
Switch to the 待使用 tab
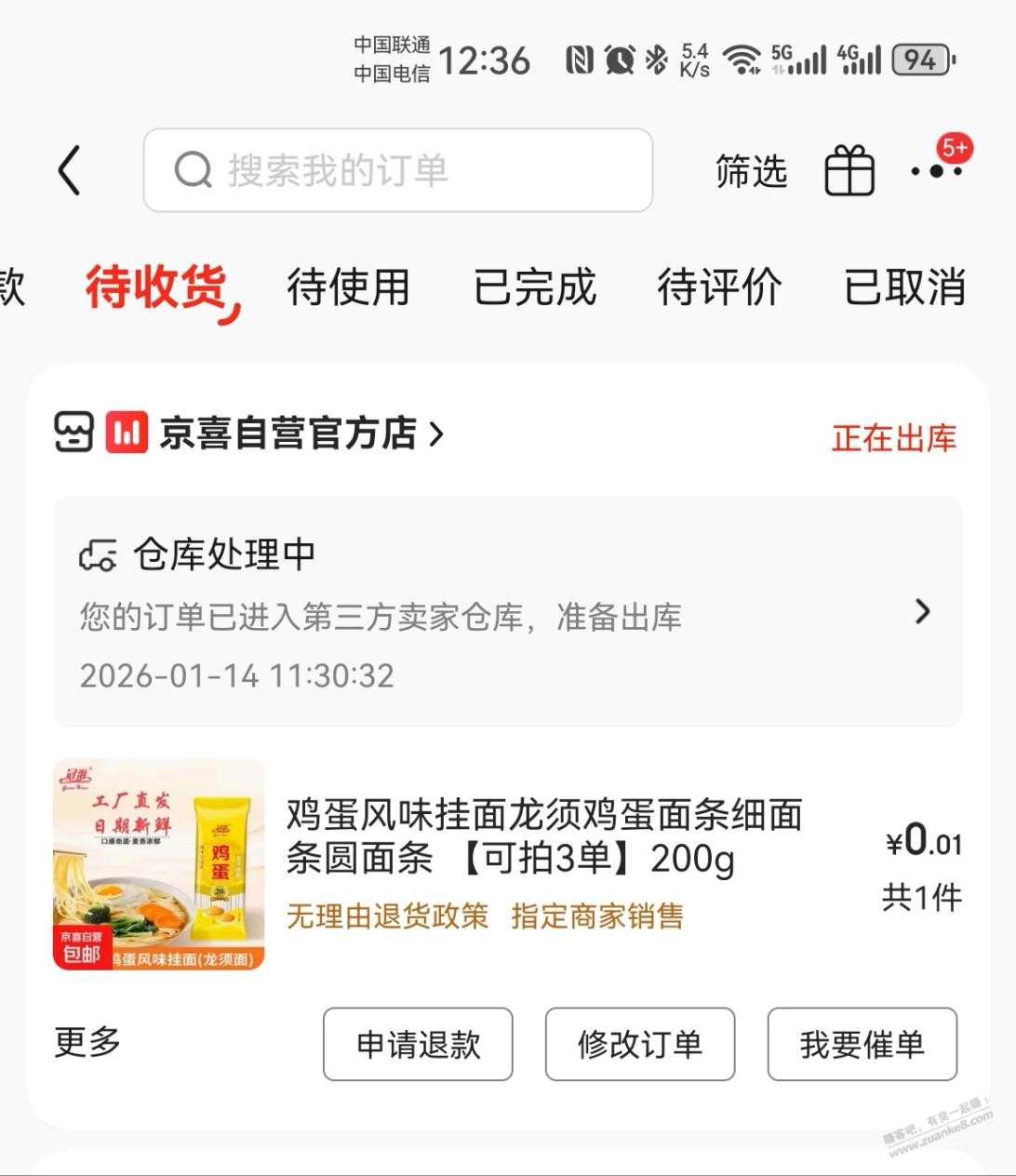click(348, 287)
